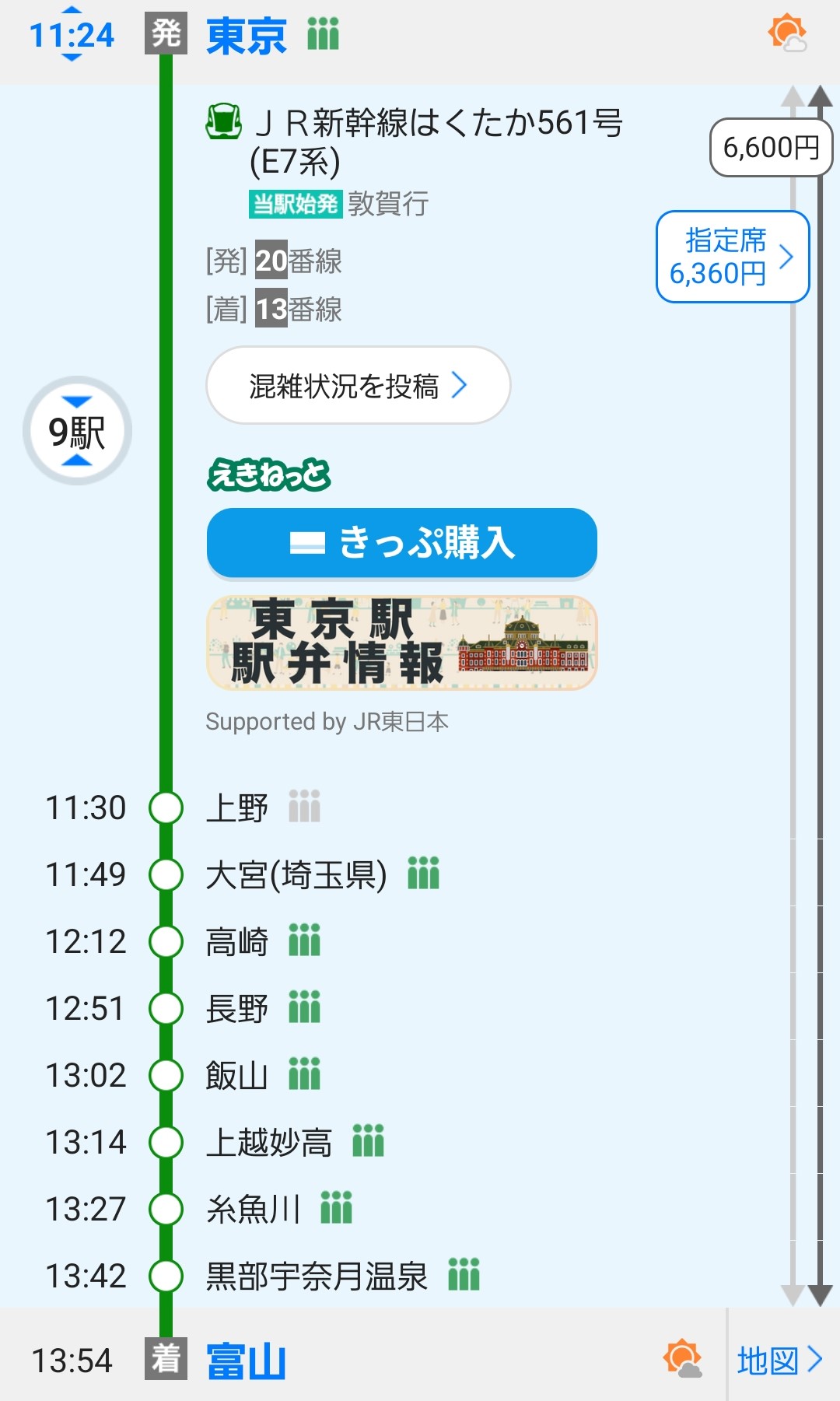
Task: Open the 富山 arrival station
Action: click(x=246, y=1361)
